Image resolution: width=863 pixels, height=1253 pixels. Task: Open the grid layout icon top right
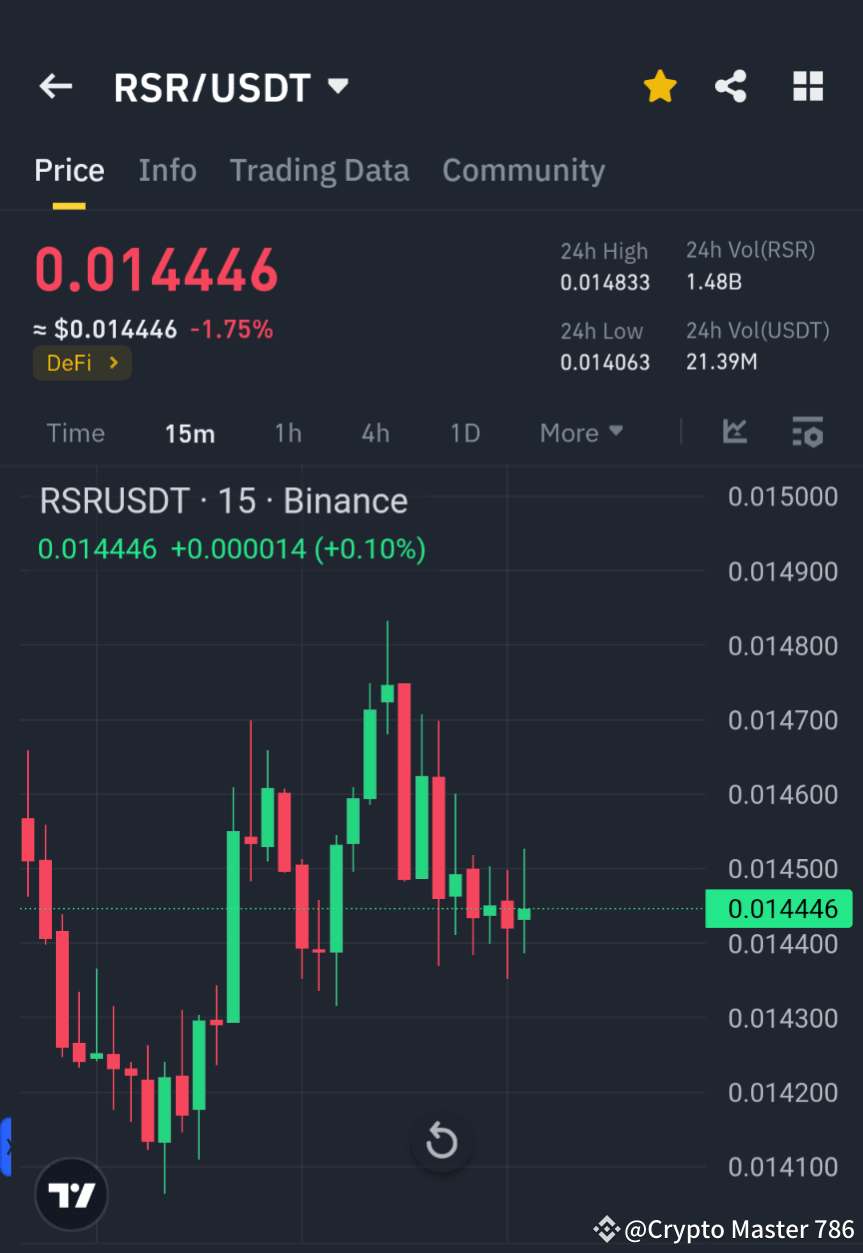click(807, 86)
